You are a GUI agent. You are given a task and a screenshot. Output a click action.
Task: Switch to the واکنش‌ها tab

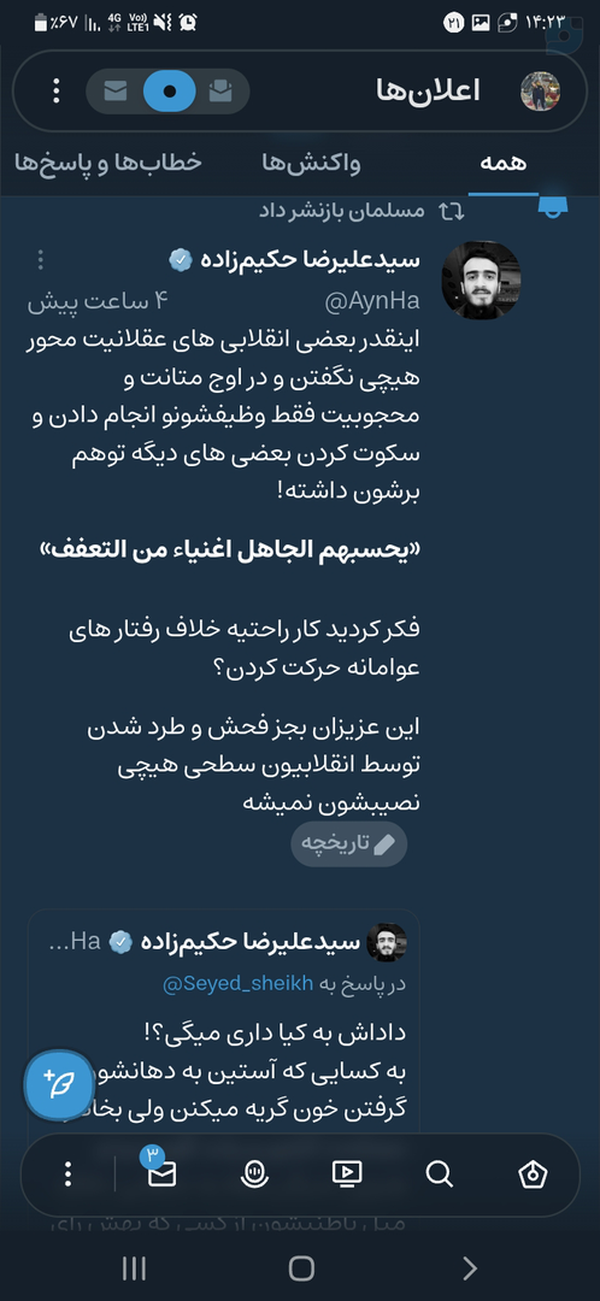pos(311,163)
